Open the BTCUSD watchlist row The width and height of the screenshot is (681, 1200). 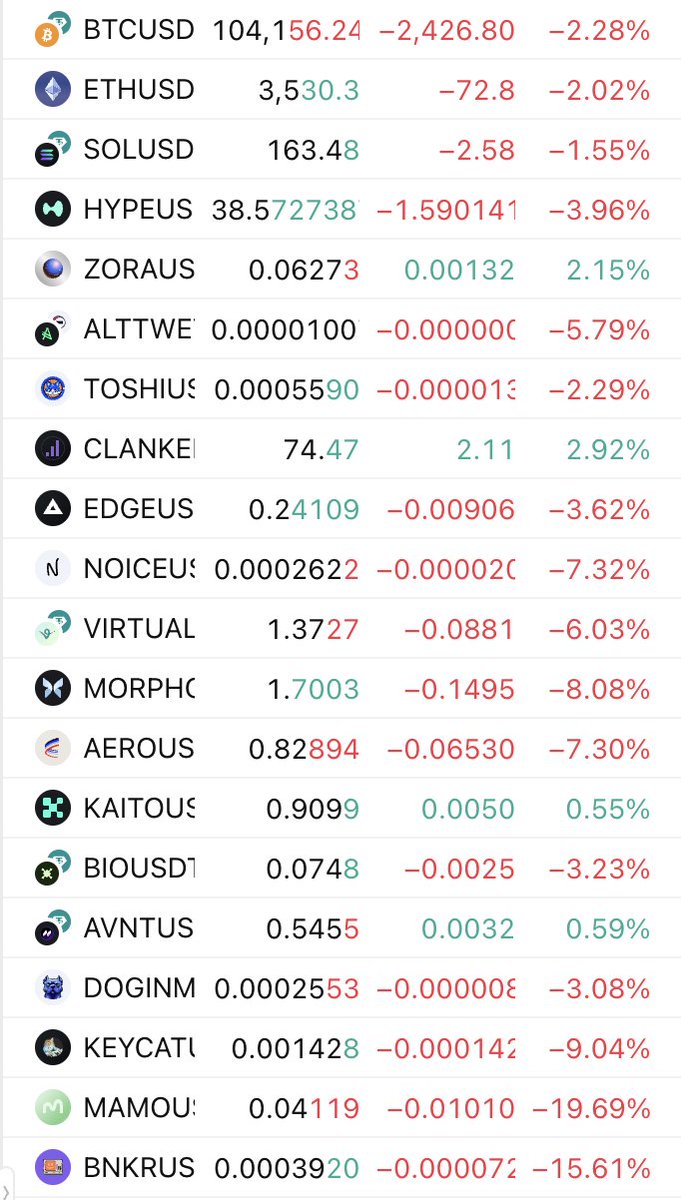(x=138, y=30)
